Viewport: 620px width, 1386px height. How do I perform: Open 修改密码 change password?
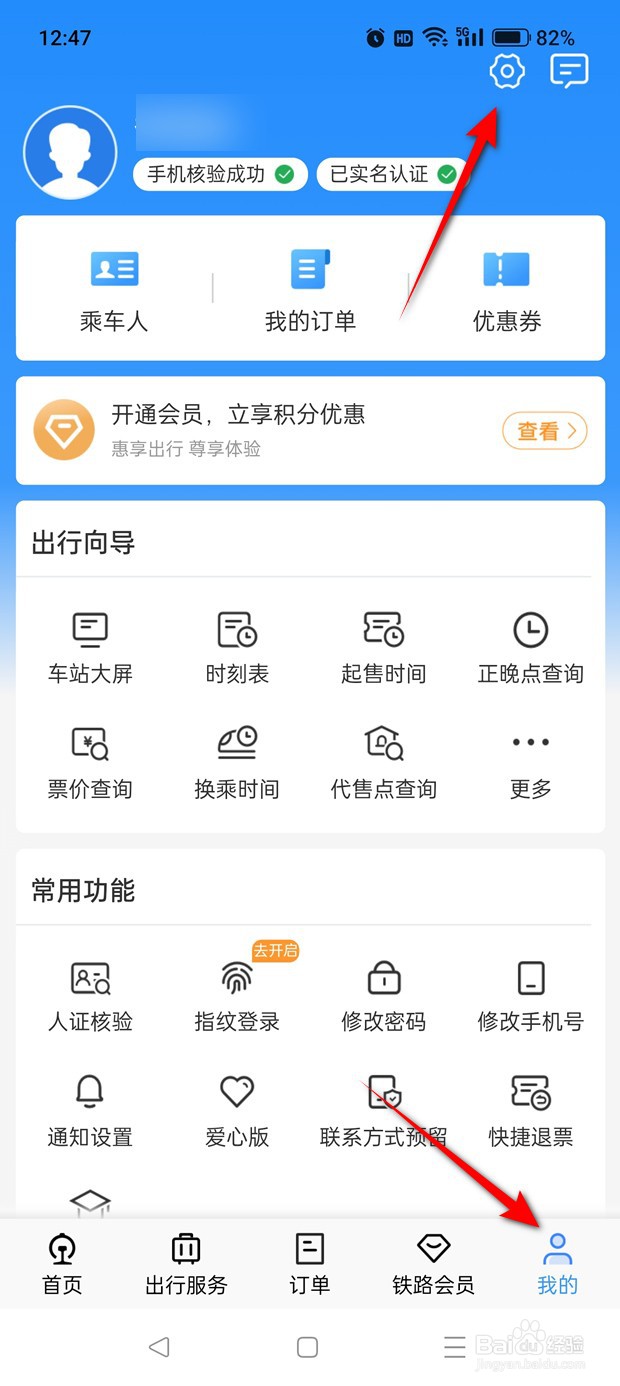point(384,996)
